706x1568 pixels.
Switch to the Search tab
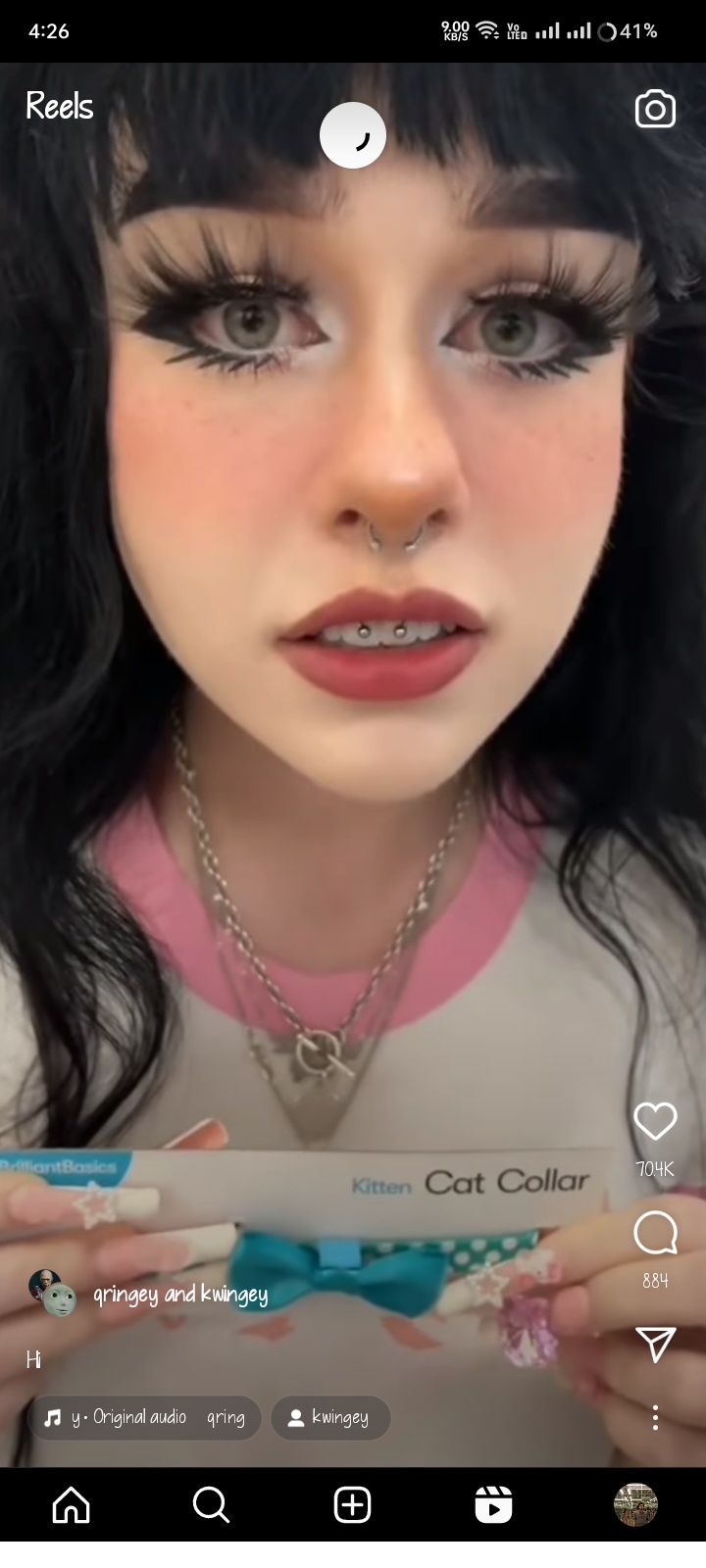tap(211, 1504)
